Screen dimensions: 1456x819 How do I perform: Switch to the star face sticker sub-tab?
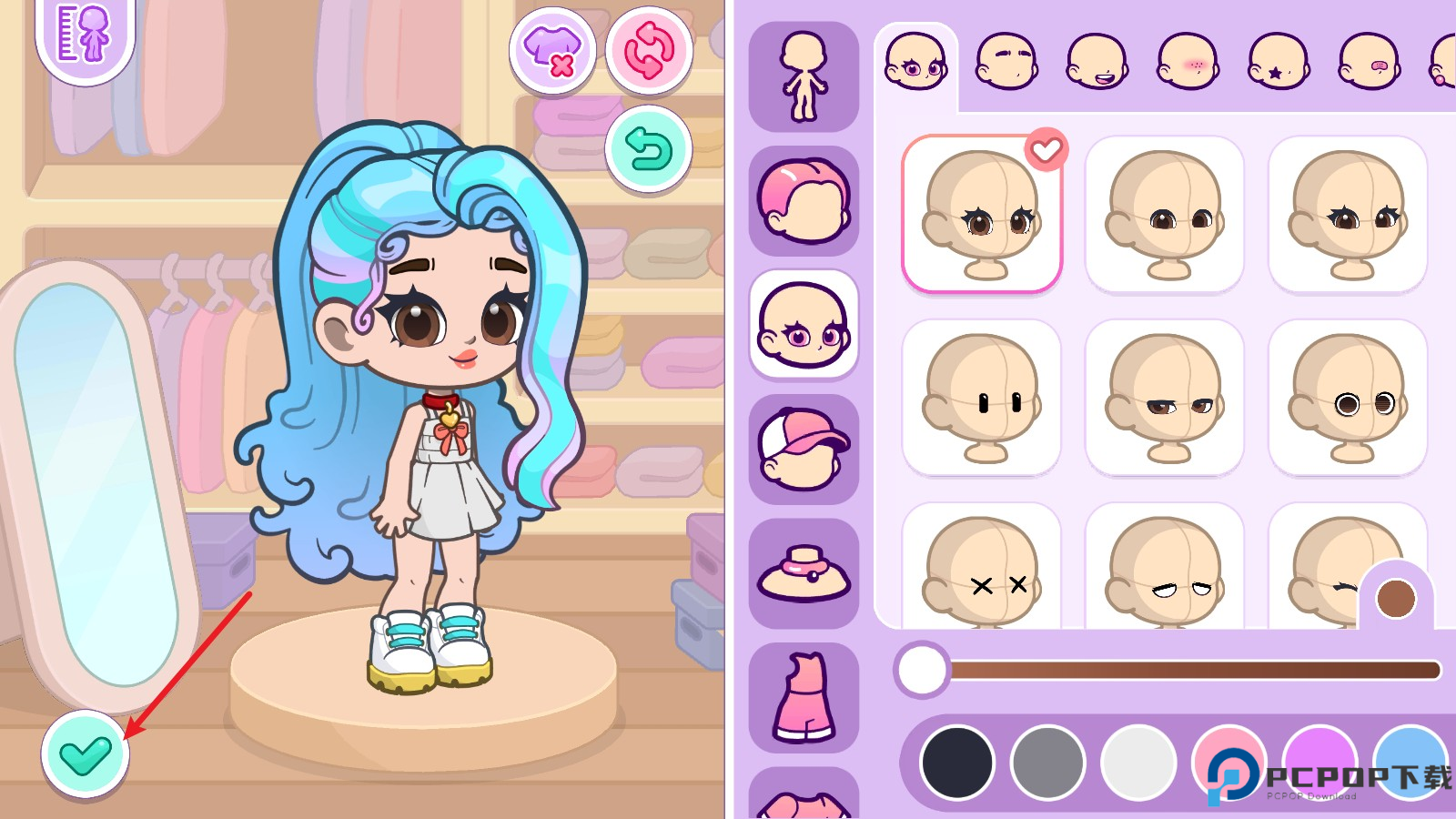[1278, 62]
